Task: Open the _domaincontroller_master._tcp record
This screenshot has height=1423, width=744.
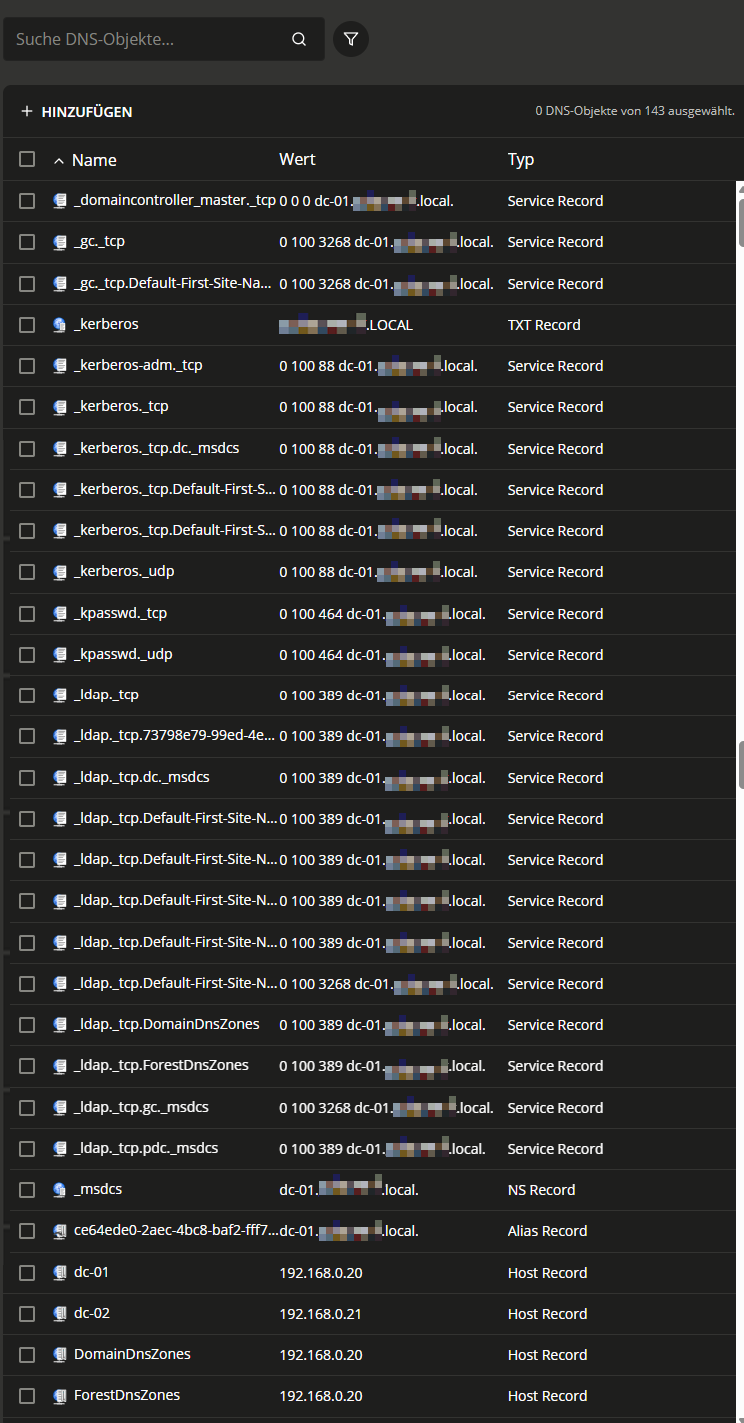Action: [175, 200]
